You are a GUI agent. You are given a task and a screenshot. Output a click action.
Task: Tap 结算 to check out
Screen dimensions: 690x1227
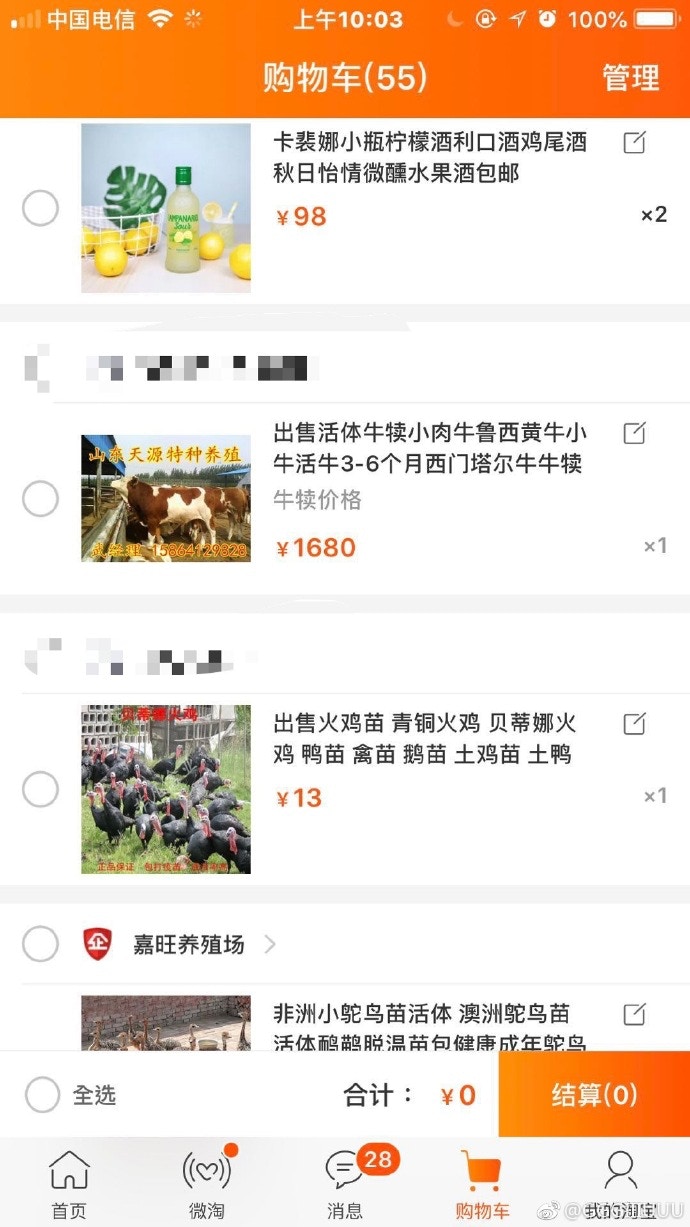594,1095
